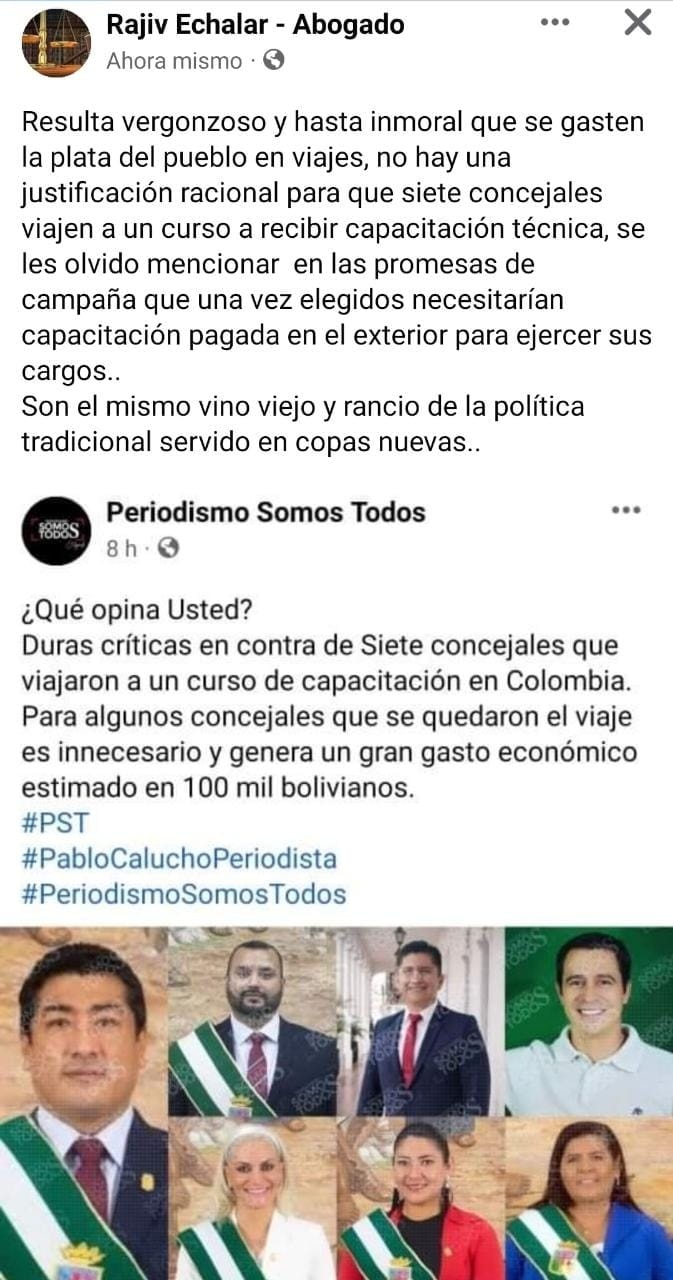
Task: Follow the #PST hashtag
Action: coord(54,823)
